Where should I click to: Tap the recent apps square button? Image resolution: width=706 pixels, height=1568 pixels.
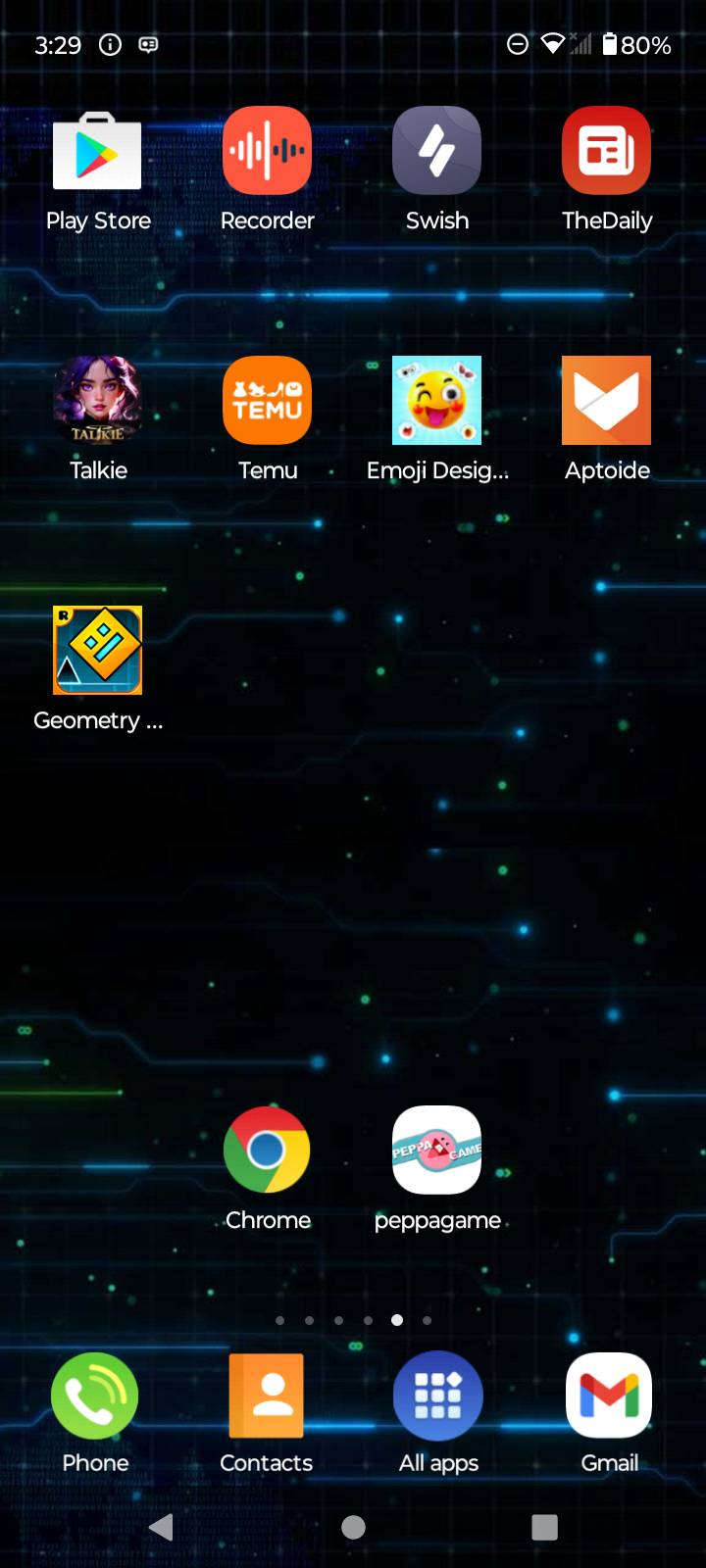[544, 1527]
